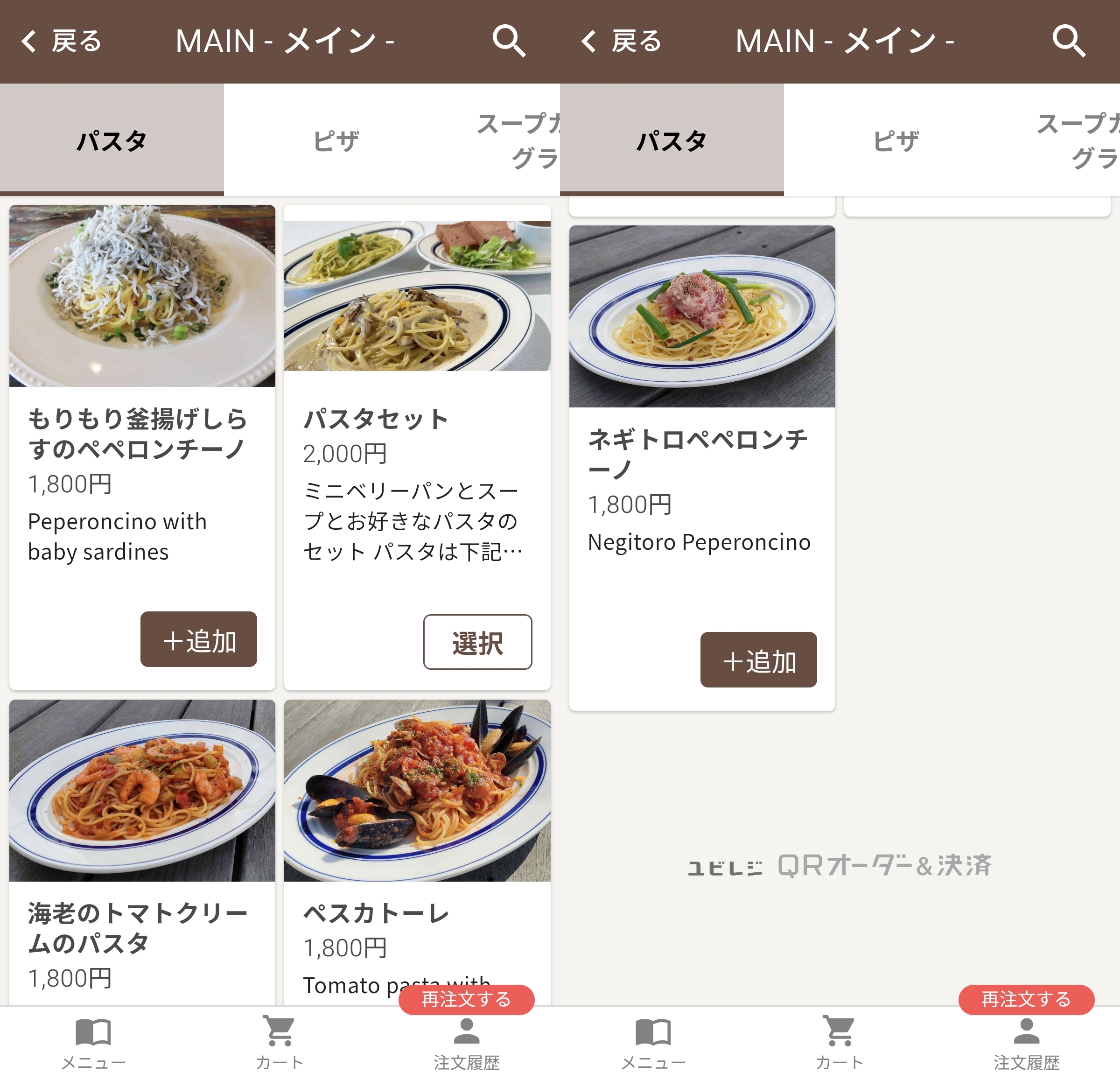Image resolution: width=1120 pixels, height=1080 pixels.
Task: Switch to the ピザ tab above パスタセット
Action: coord(336,140)
